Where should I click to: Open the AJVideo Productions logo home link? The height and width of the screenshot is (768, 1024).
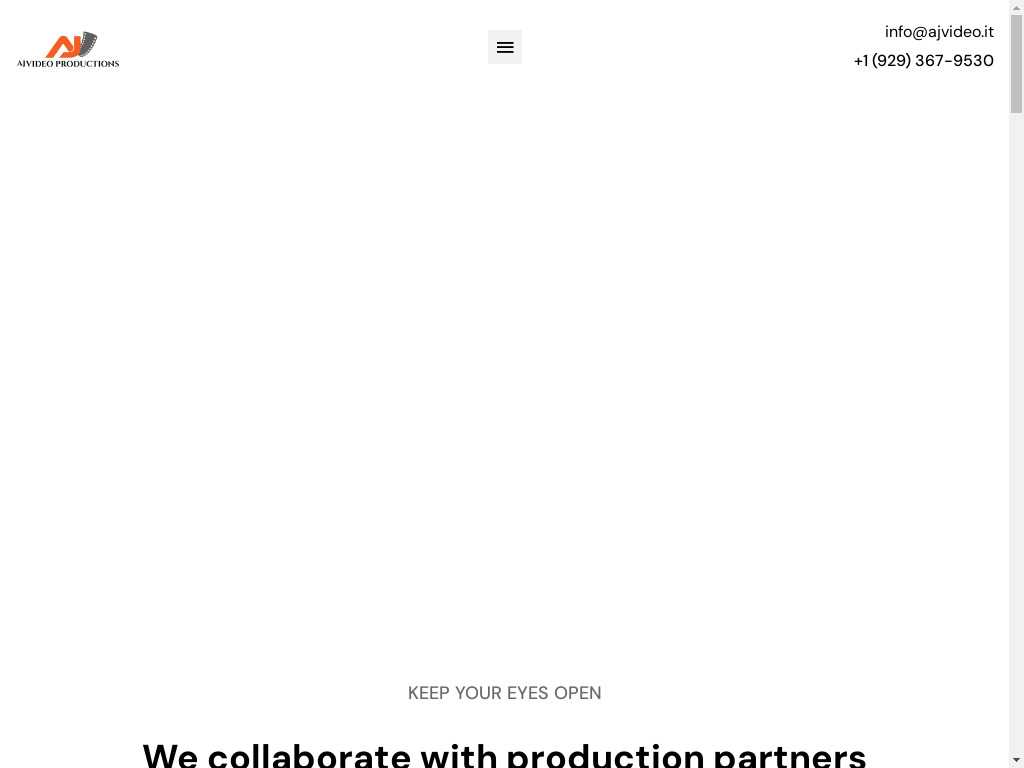pos(68,49)
